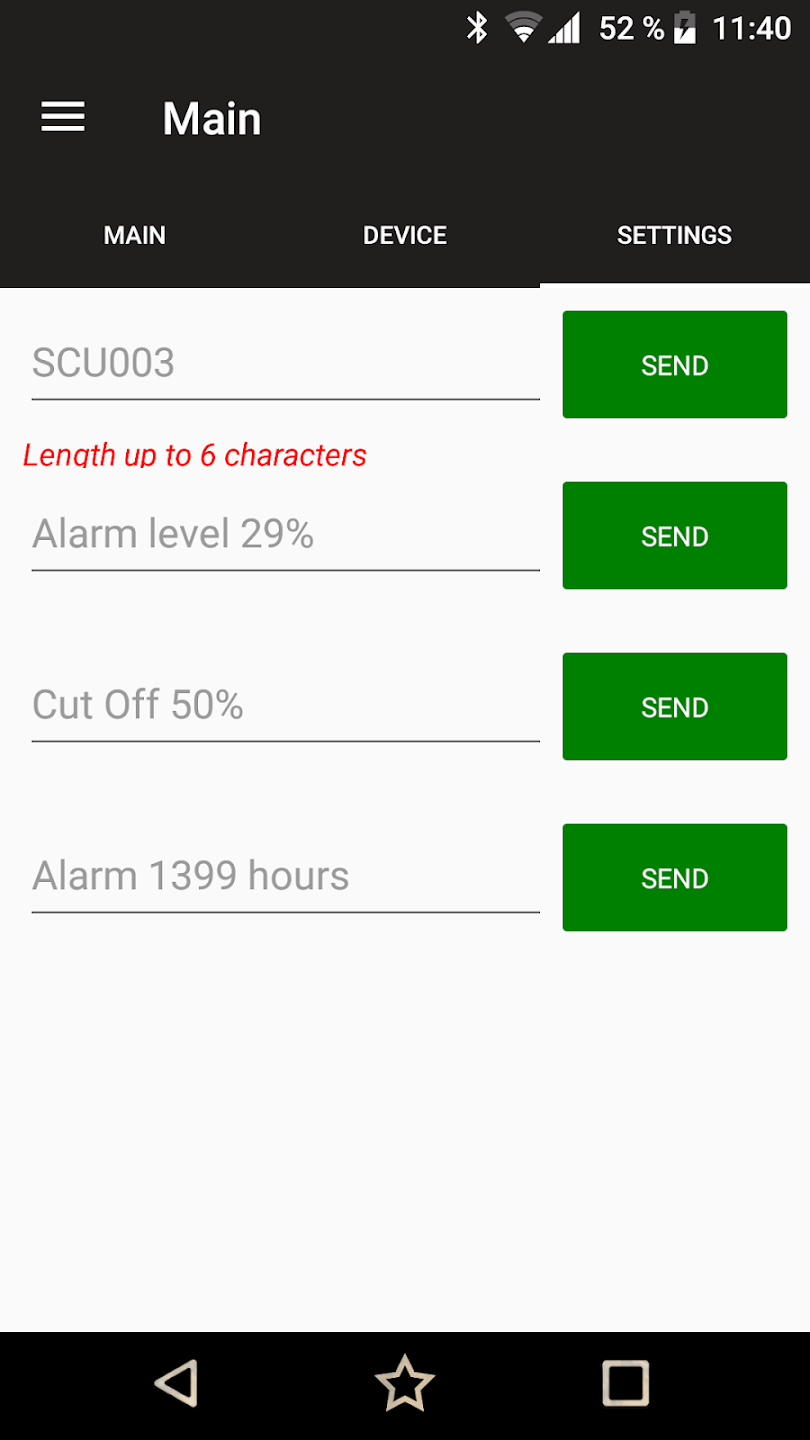Open the hamburger drawer menu
810x1440 pixels.
click(x=63, y=118)
